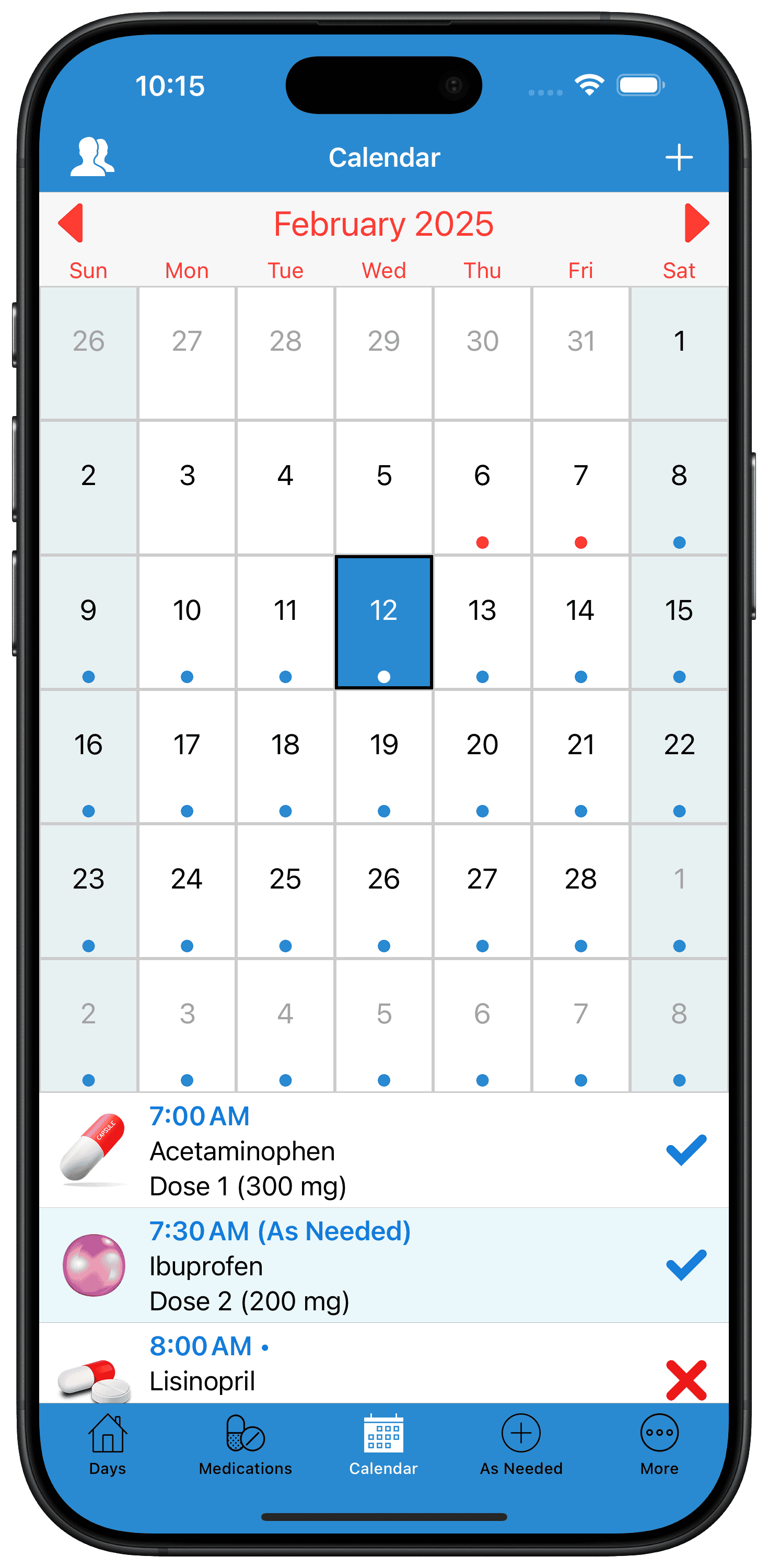This screenshot has width=768, height=1568.
Task: Select February 6 with red dot
Action: tap(482, 488)
